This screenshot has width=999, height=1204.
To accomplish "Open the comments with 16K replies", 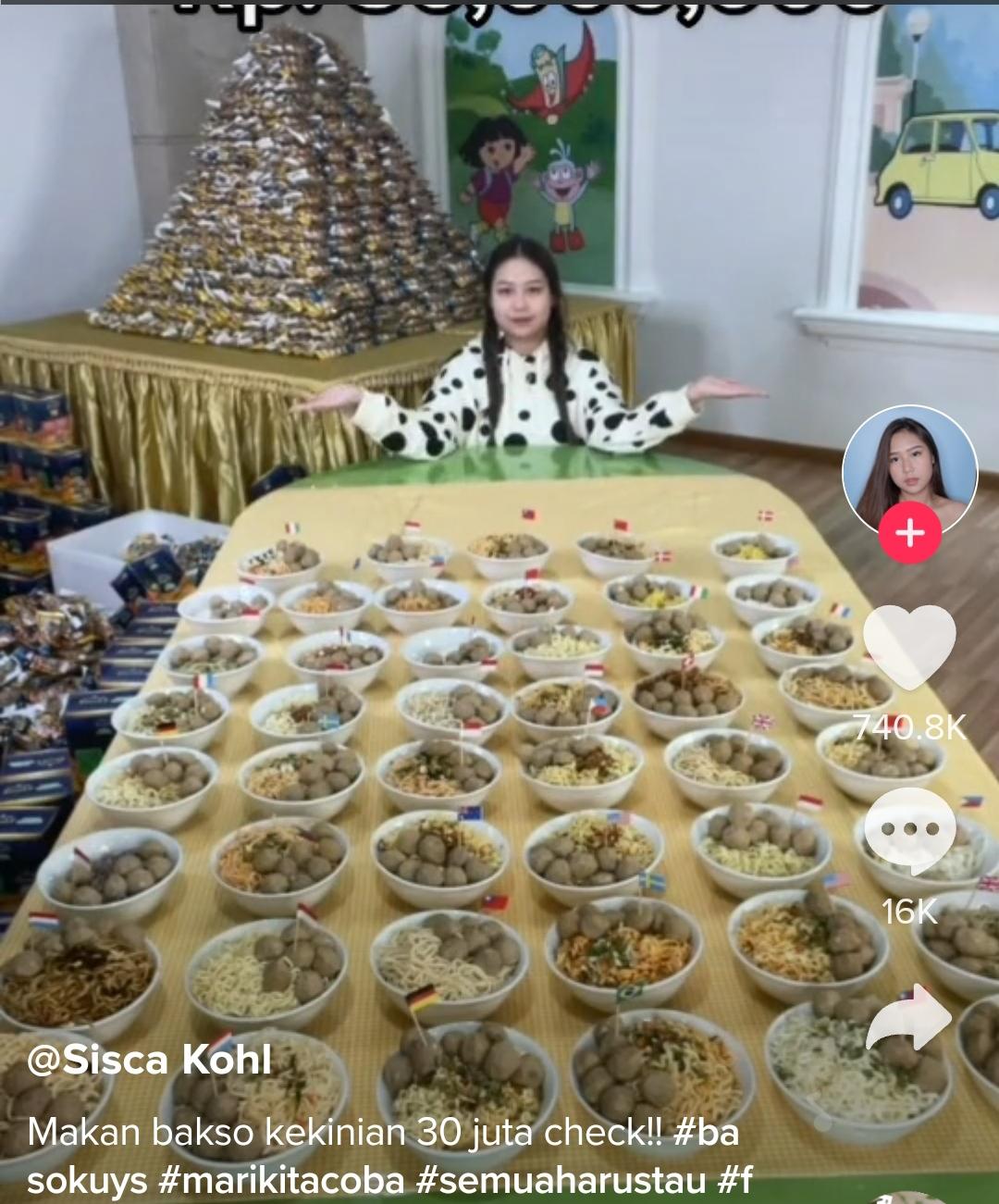I will pos(909,832).
